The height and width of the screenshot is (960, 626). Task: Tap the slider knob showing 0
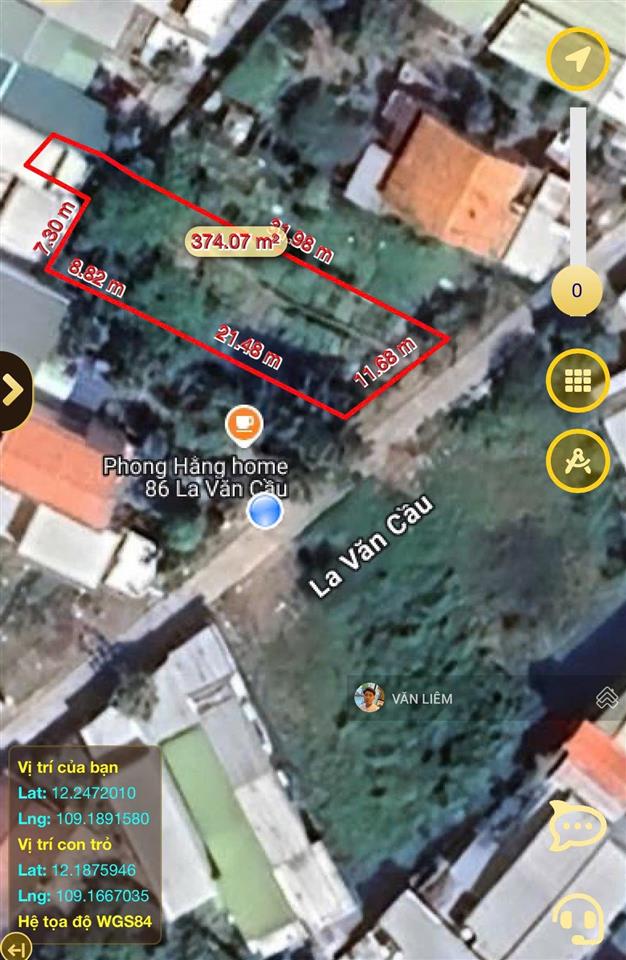pos(577,290)
